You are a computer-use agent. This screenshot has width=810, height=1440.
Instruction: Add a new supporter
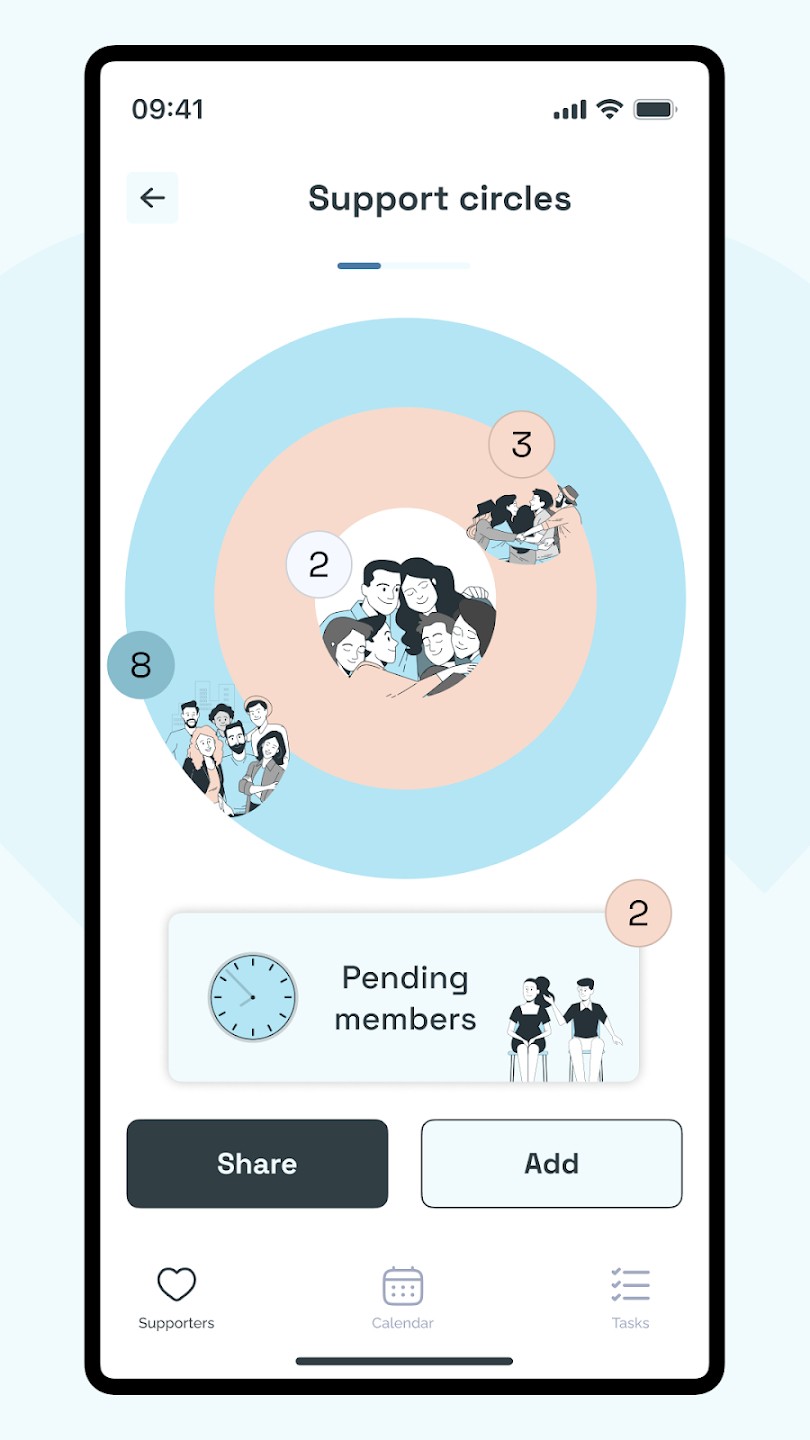tap(551, 1163)
